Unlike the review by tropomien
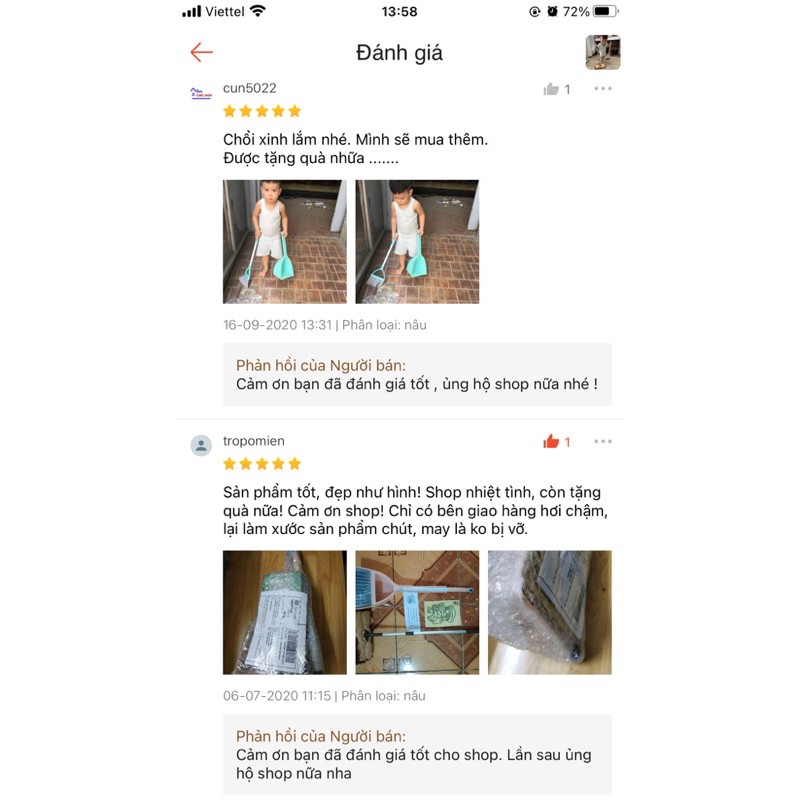The image size is (800, 800). pyautogui.click(x=551, y=441)
